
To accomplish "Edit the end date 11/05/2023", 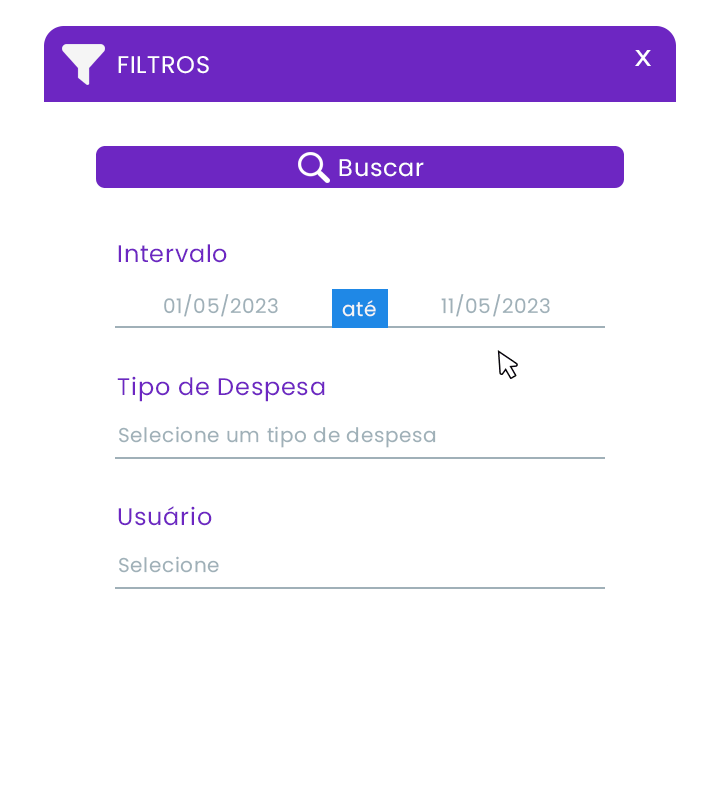I will click(x=496, y=306).
